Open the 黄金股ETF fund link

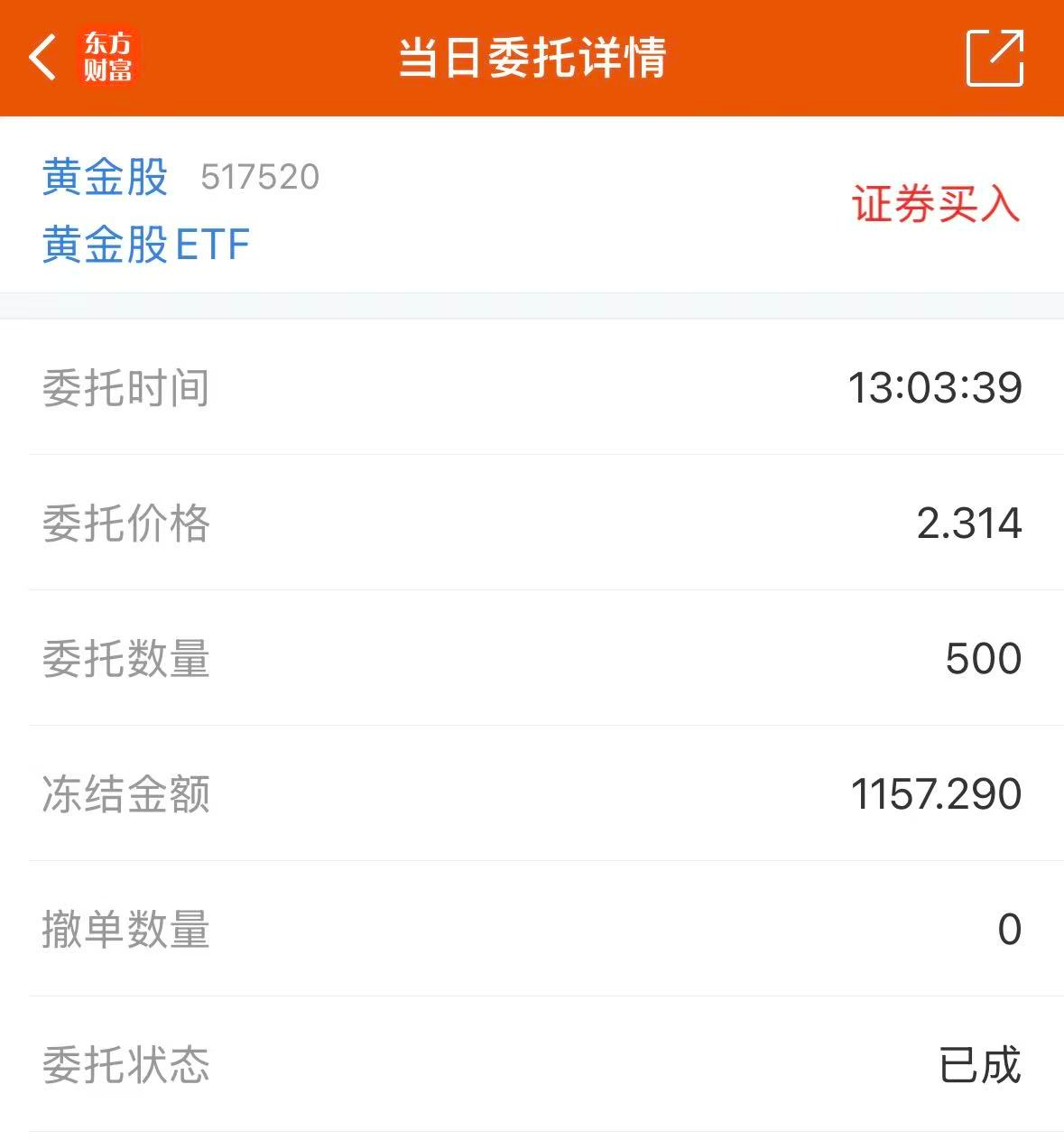(146, 244)
